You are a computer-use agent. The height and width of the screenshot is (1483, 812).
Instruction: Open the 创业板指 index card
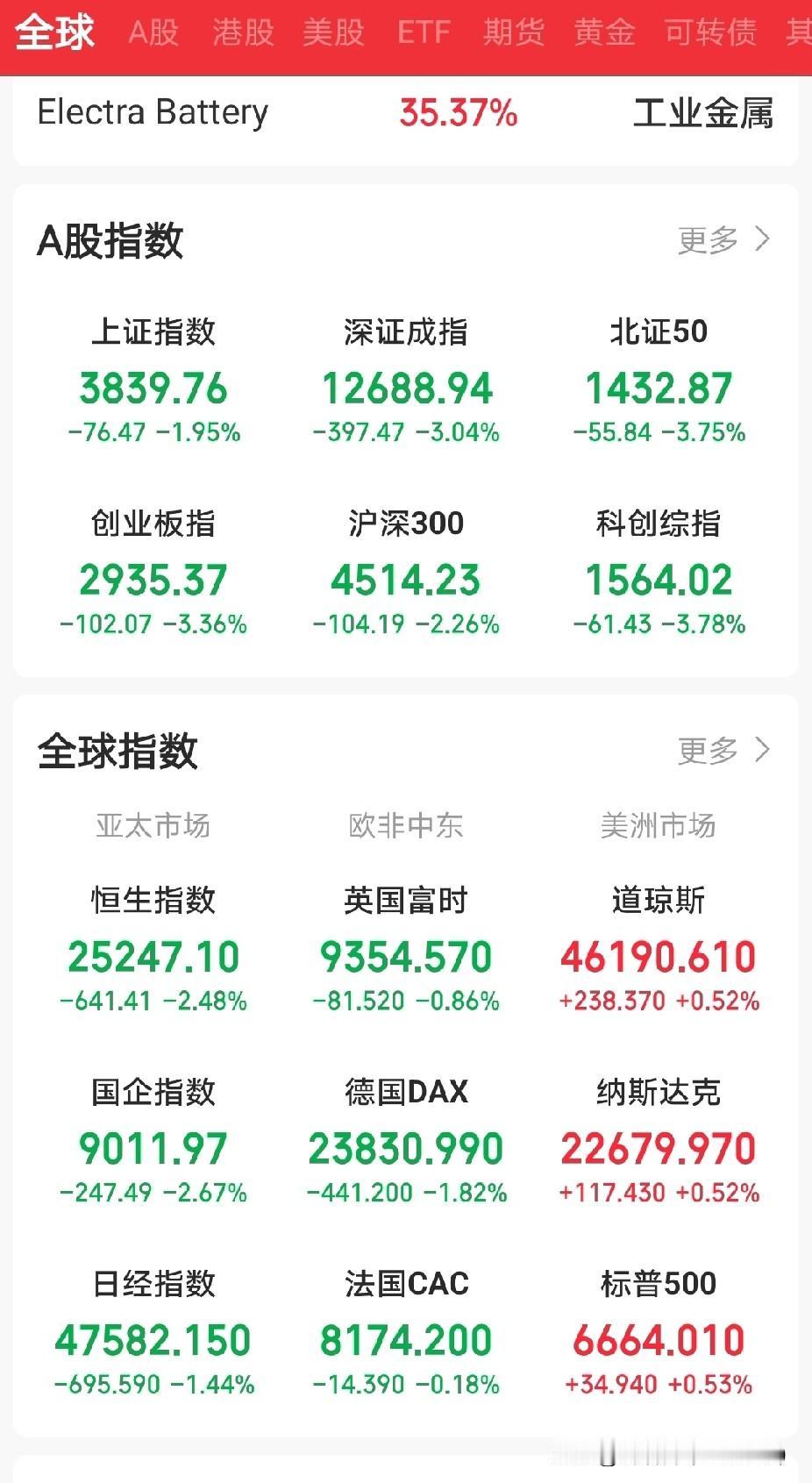[153, 574]
